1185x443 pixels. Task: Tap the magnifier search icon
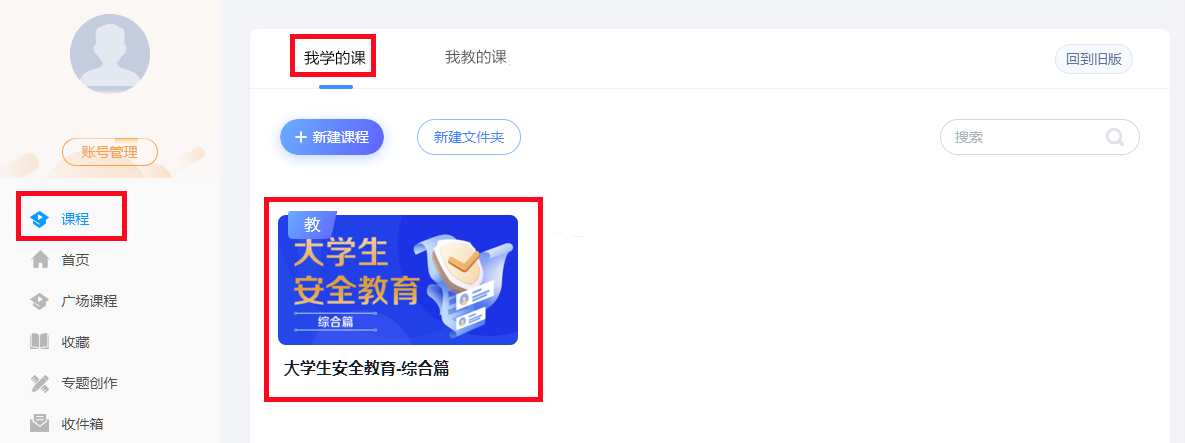click(x=1115, y=137)
